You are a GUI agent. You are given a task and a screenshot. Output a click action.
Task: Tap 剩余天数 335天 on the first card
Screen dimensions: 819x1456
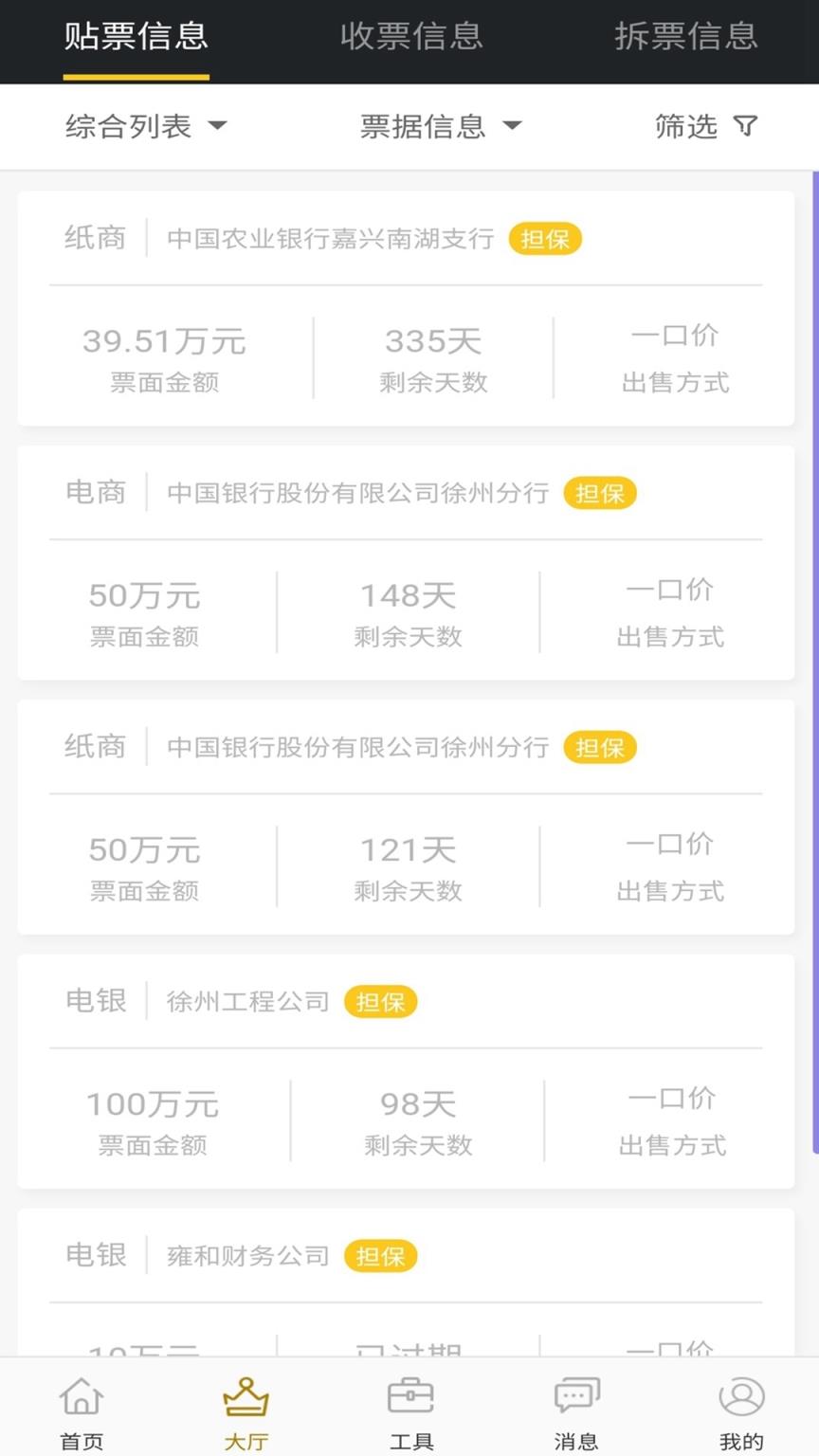click(x=431, y=355)
